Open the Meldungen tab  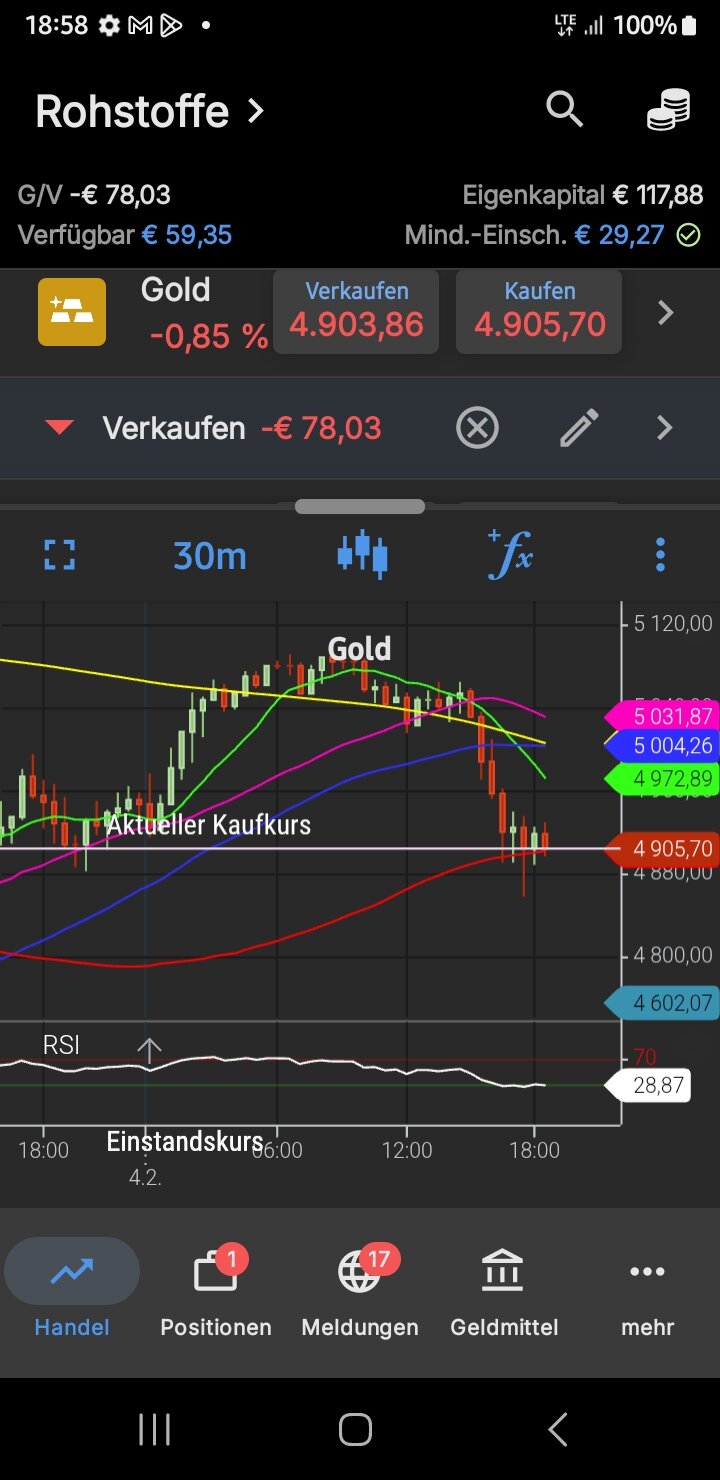click(x=360, y=1292)
